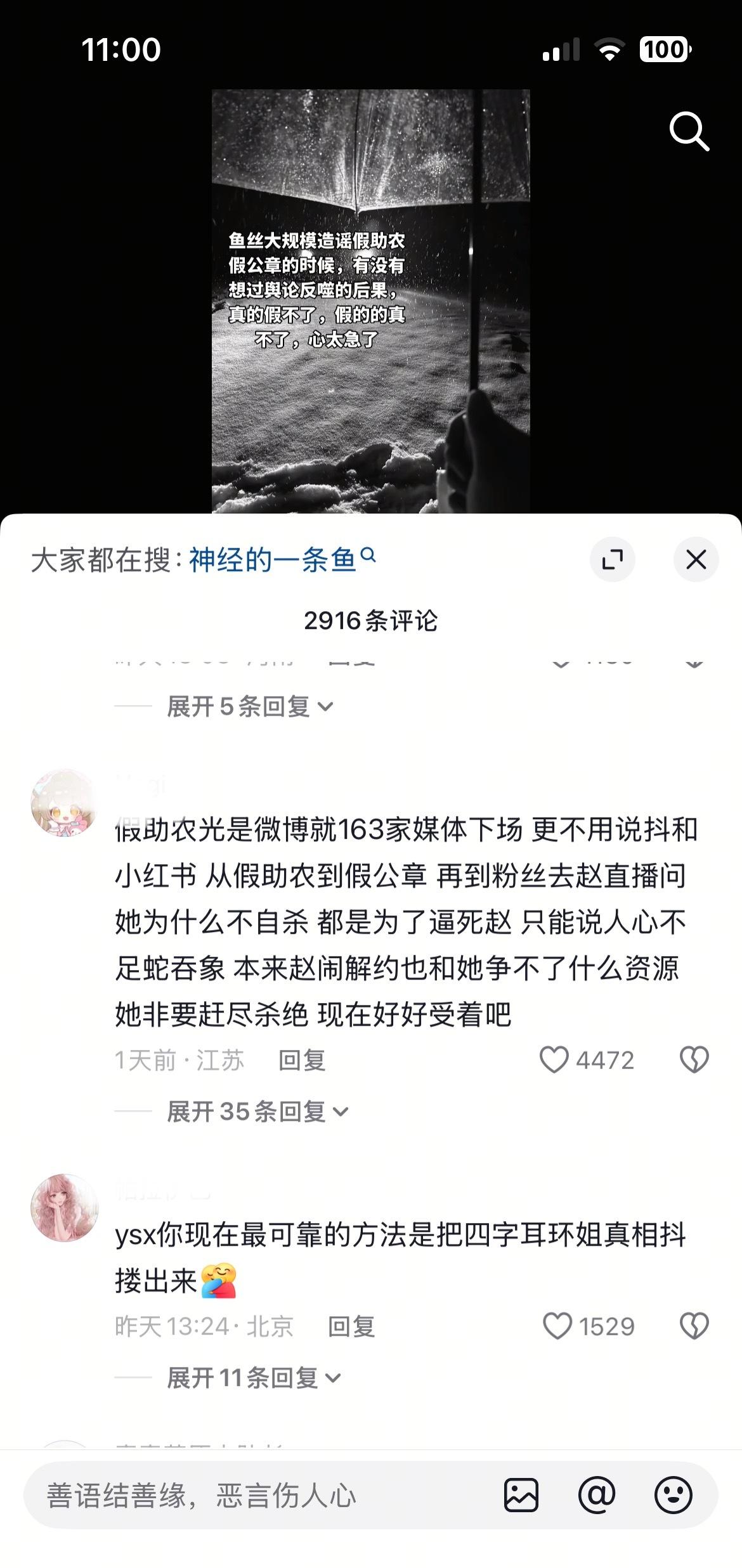Image resolution: width=742 pixels, height=1568 pixels.
Task: Close the comments panel
Action: 696,559
